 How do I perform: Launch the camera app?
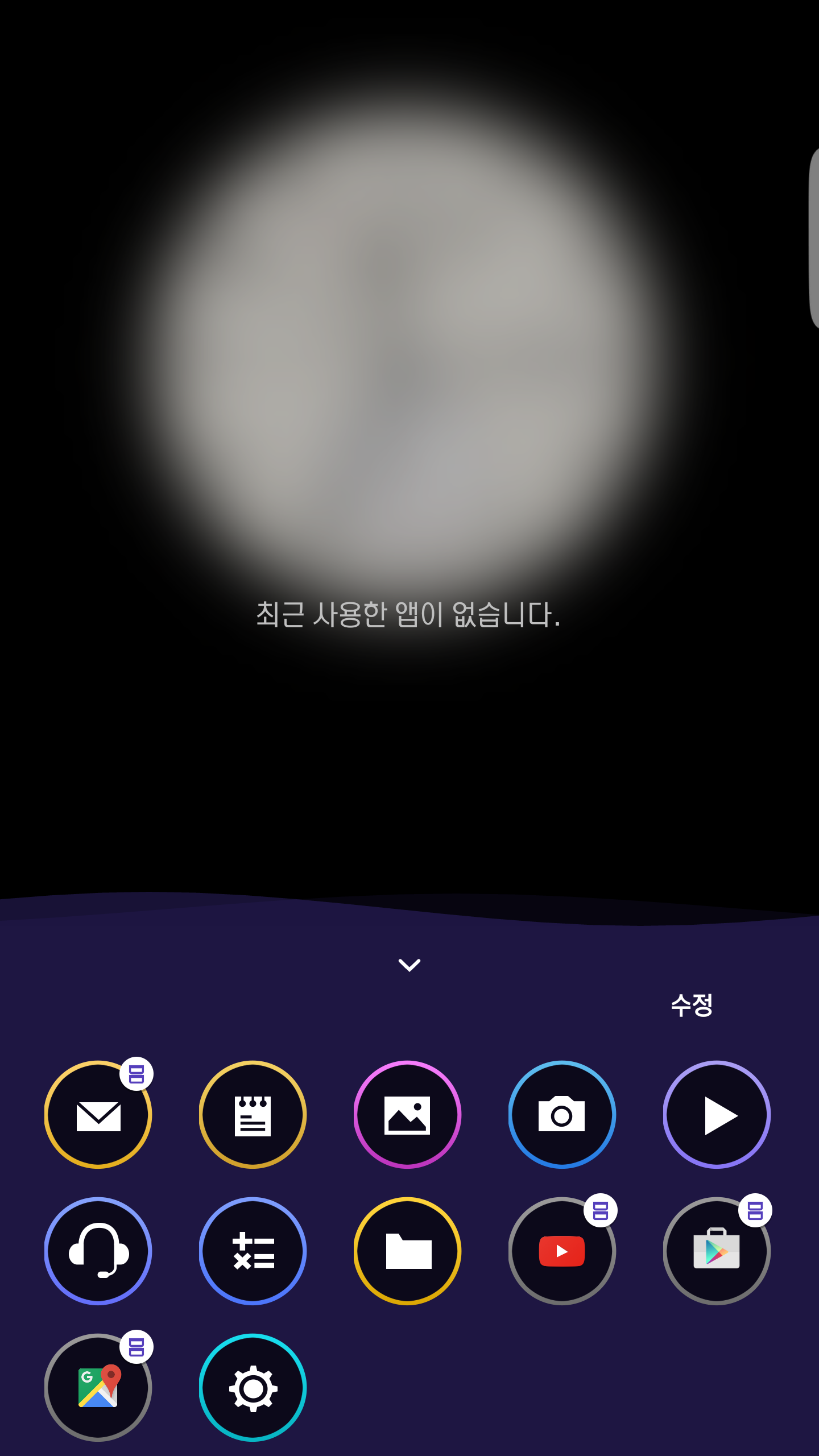(562, 1115)
